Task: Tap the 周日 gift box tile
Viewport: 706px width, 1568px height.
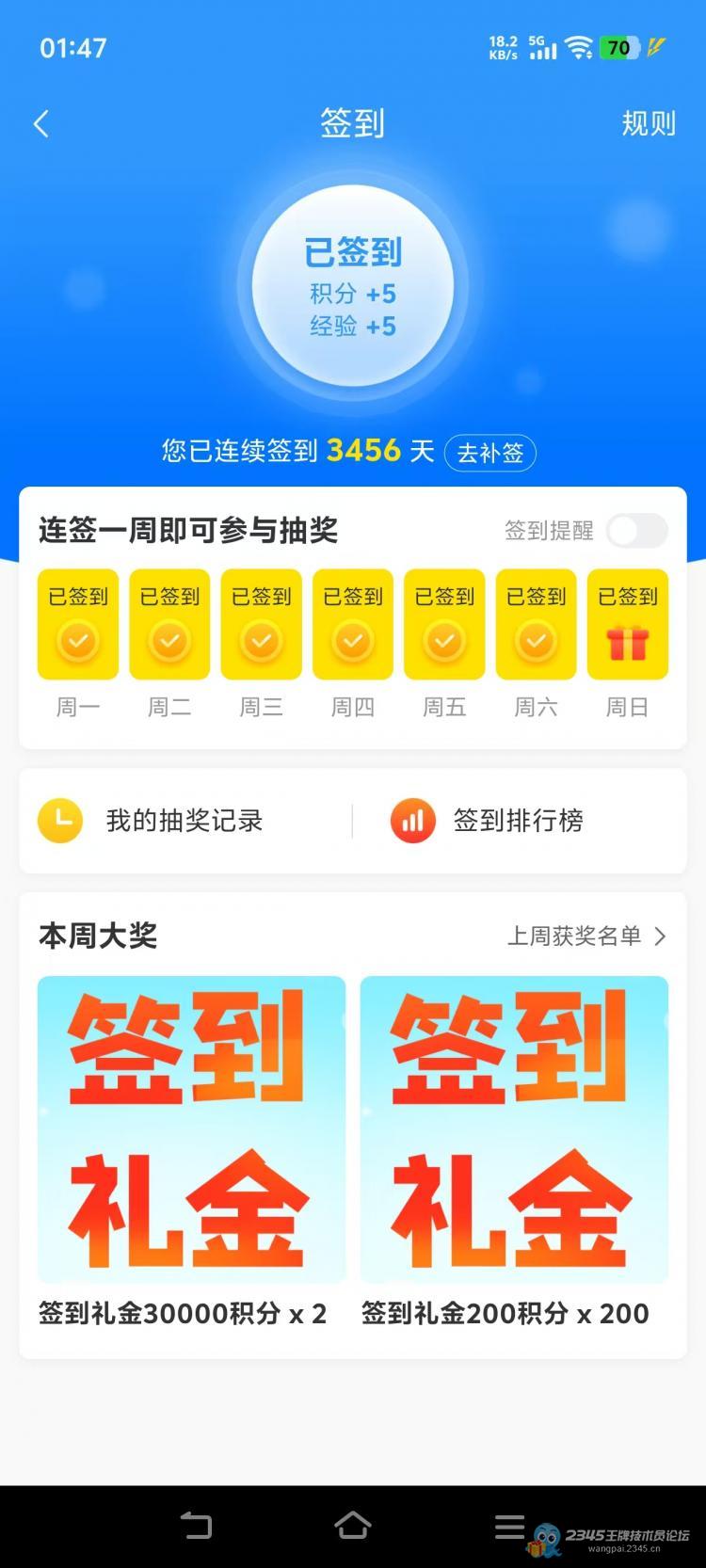Action: 627,625
